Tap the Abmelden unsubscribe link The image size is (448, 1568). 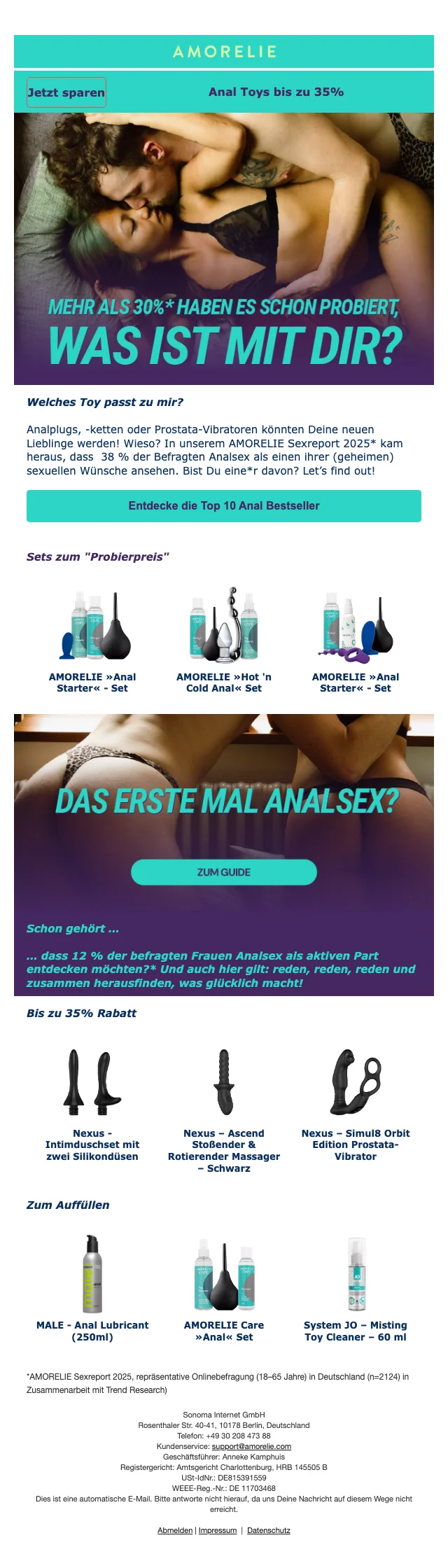pos(175,1530)
